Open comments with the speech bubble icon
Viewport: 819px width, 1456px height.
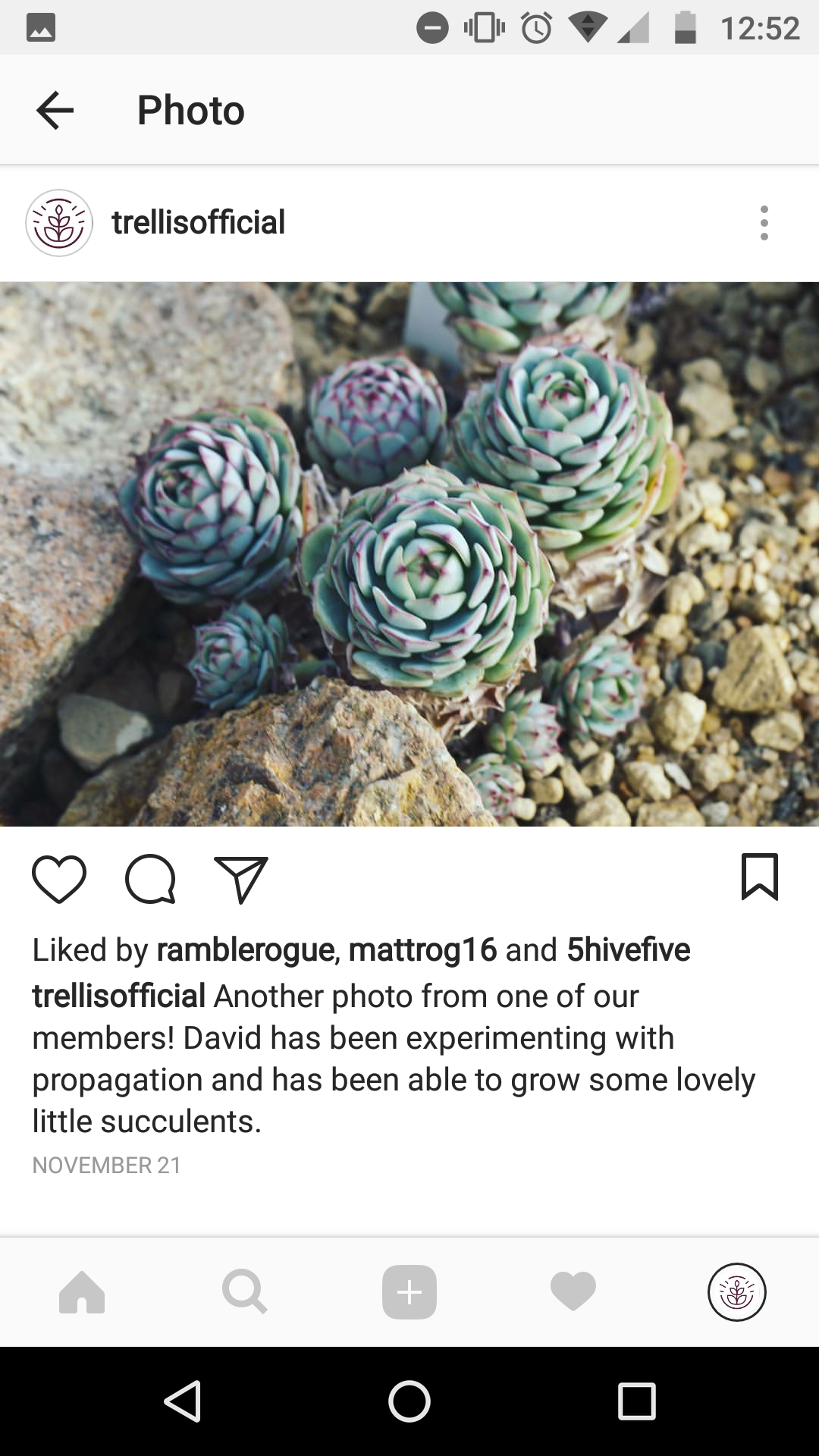(x=151, y=879)
